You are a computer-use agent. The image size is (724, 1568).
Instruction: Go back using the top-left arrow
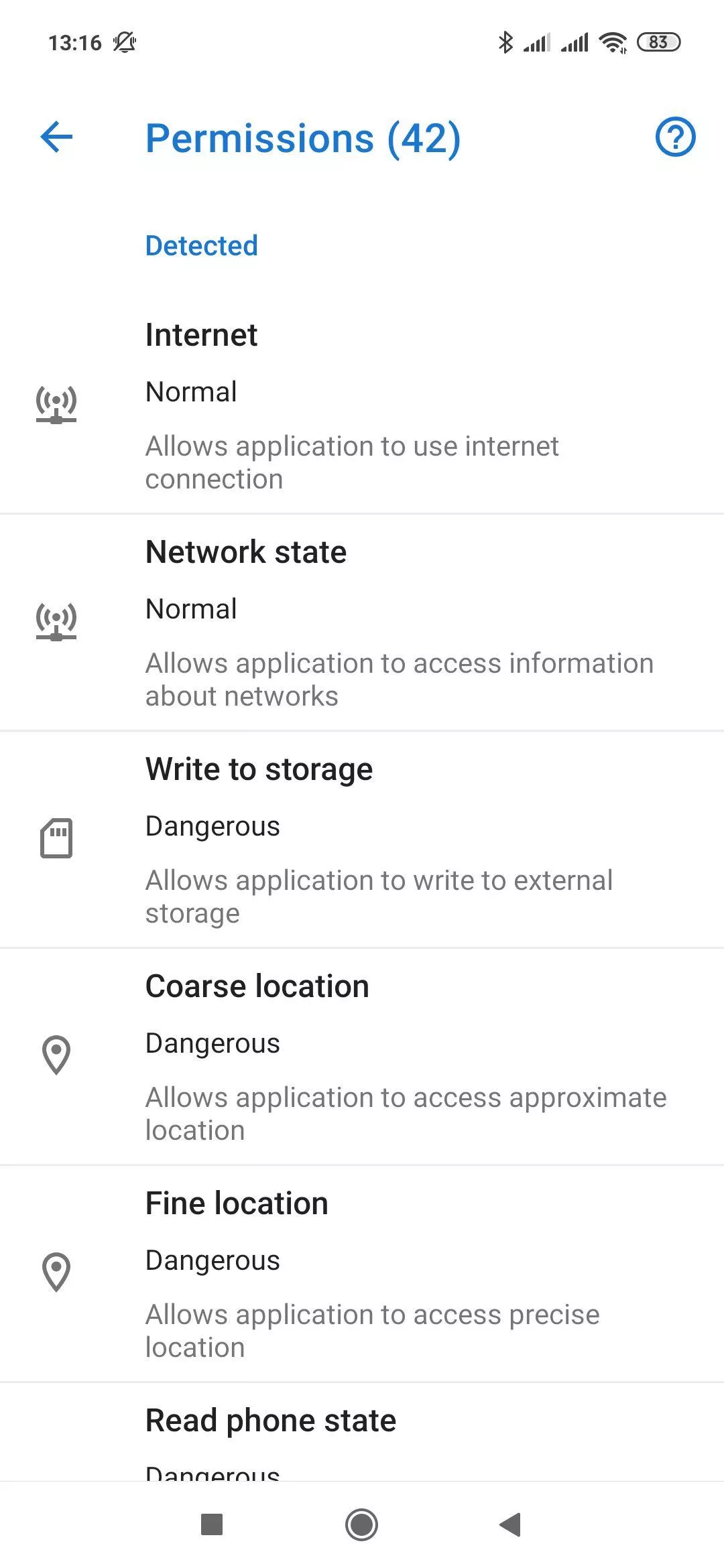[x=56, y=137]
